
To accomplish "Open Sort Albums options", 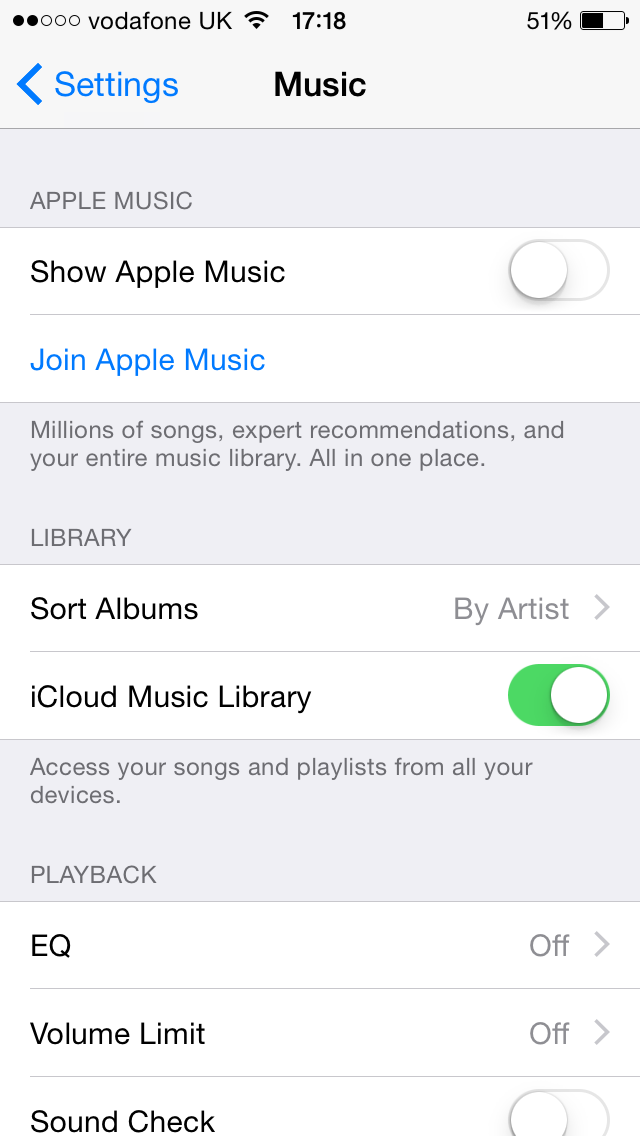I will click(x=320, y=609).
